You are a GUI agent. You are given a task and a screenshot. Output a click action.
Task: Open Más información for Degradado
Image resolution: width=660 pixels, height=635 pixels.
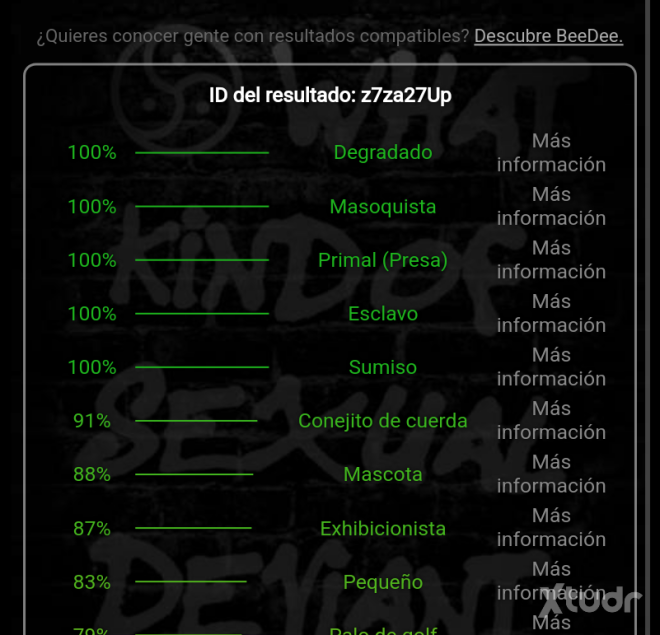pos(551,153)
